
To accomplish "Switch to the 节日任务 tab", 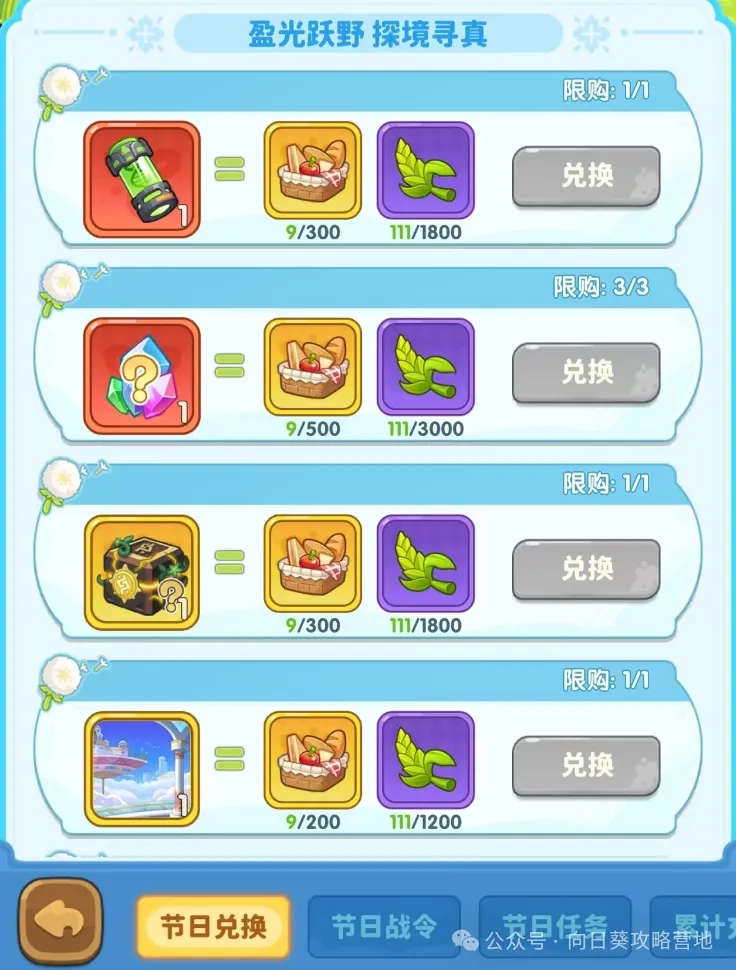I will coord(555,926).
